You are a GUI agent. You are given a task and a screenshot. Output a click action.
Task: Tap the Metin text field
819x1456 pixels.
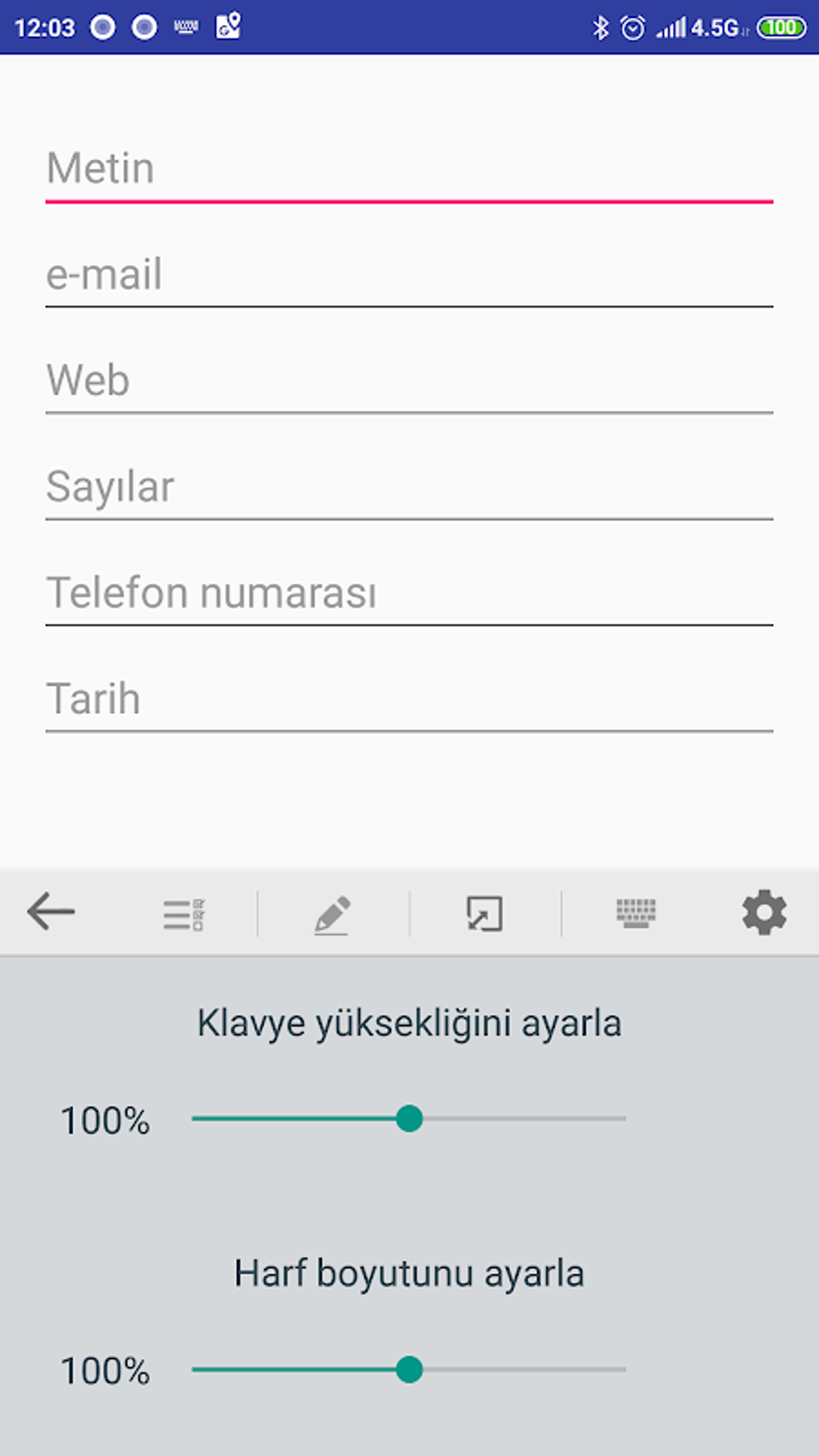pos(409,169)
